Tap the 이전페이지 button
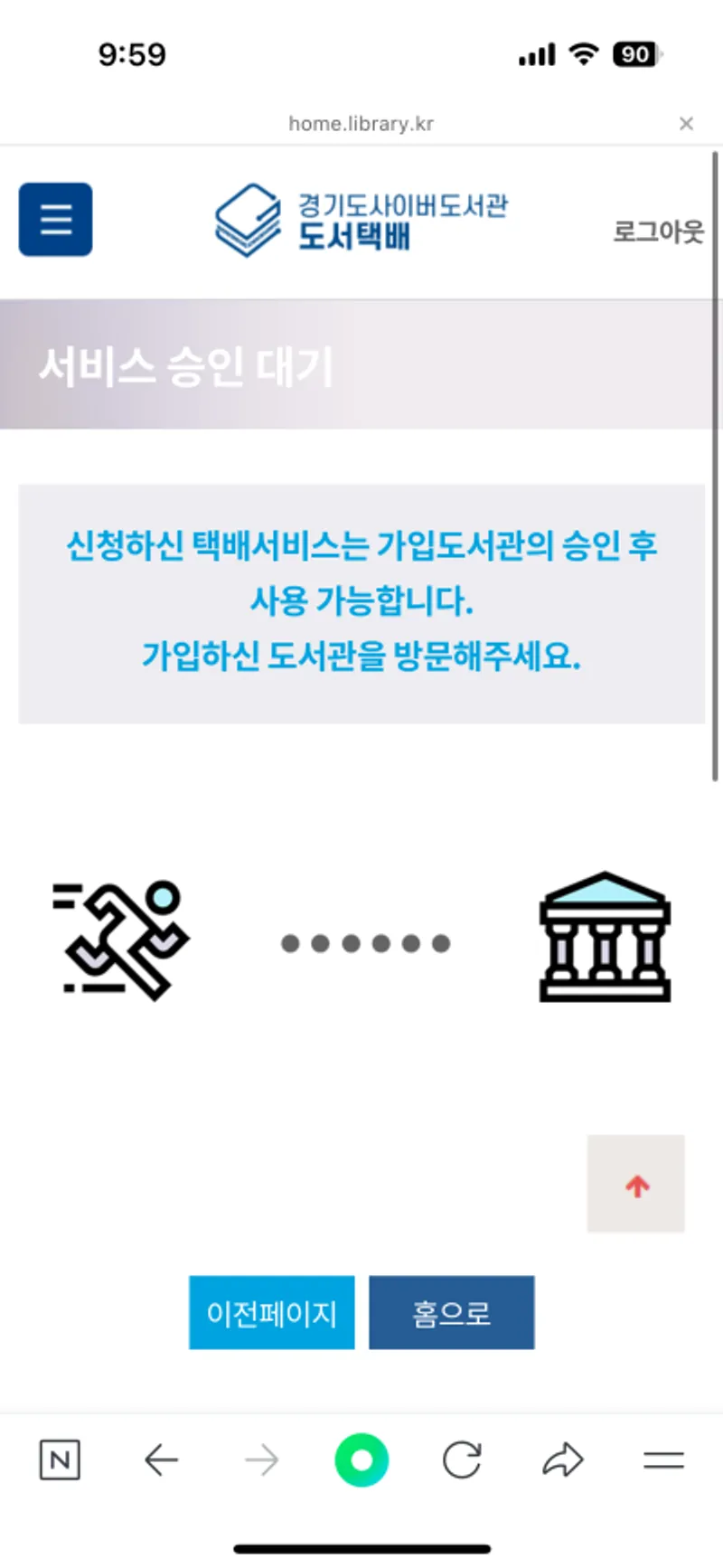This screenshot has height=1568, width=723. point(271,1312)
